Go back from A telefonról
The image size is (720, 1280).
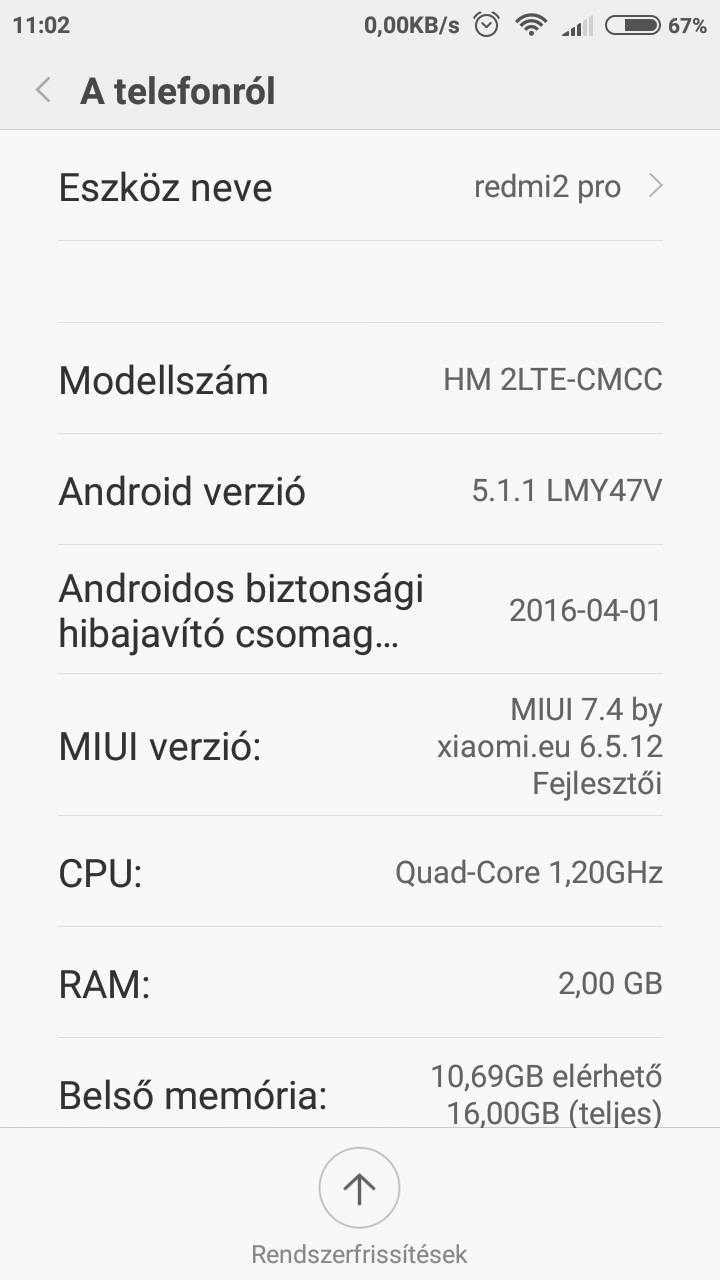[43, 91]
